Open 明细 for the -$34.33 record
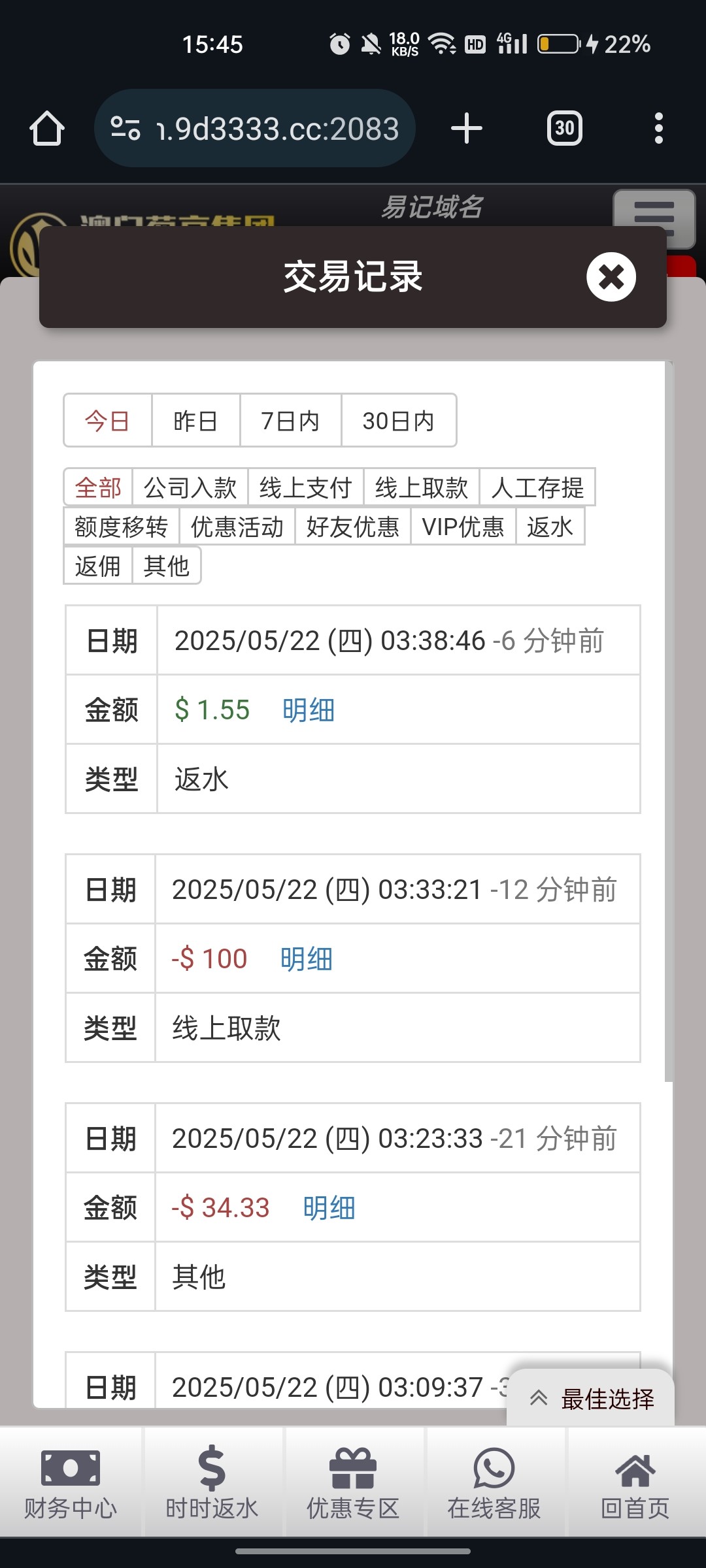Viewport: 706px width, 1568px height. tap(329, 1208)
